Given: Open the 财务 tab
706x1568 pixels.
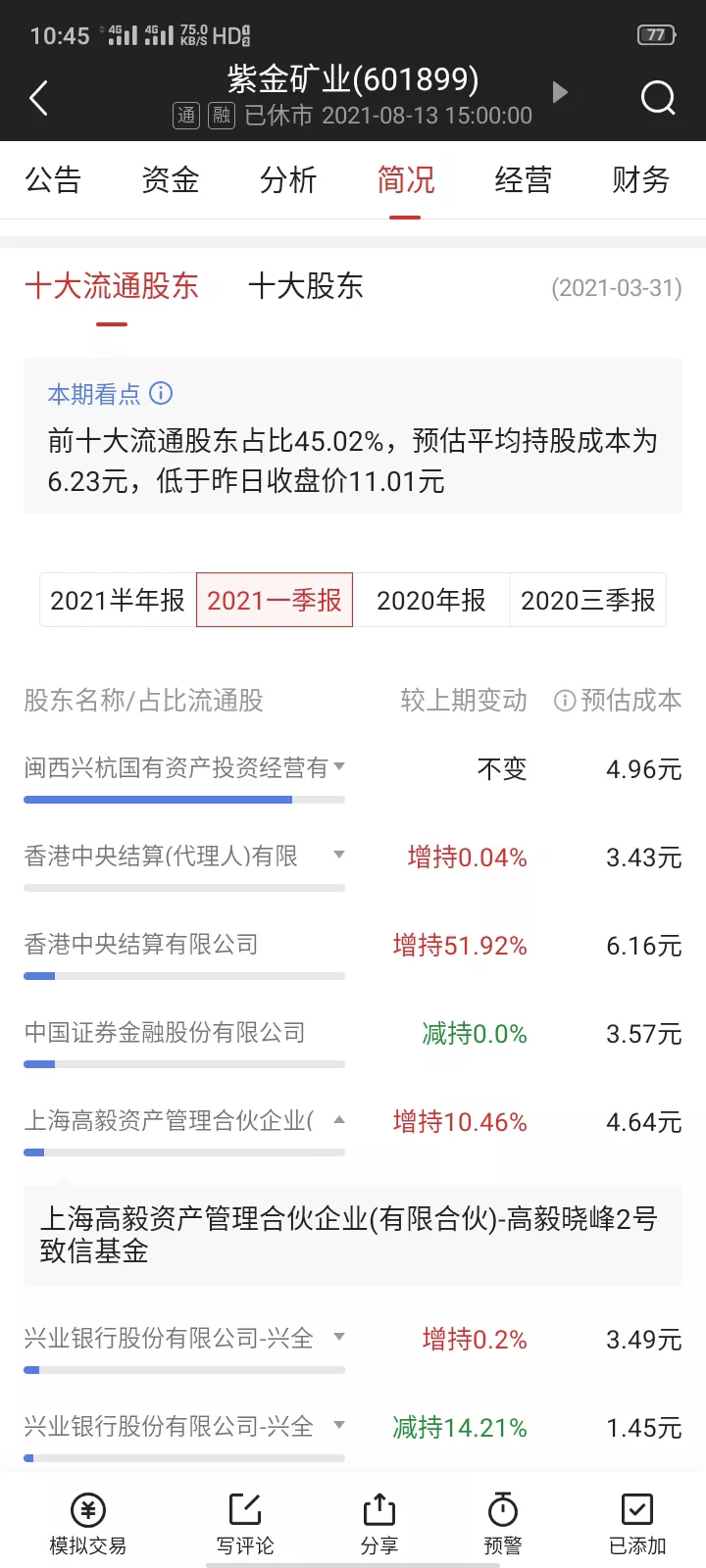Looking at the screenshot, I should [641, 180].
